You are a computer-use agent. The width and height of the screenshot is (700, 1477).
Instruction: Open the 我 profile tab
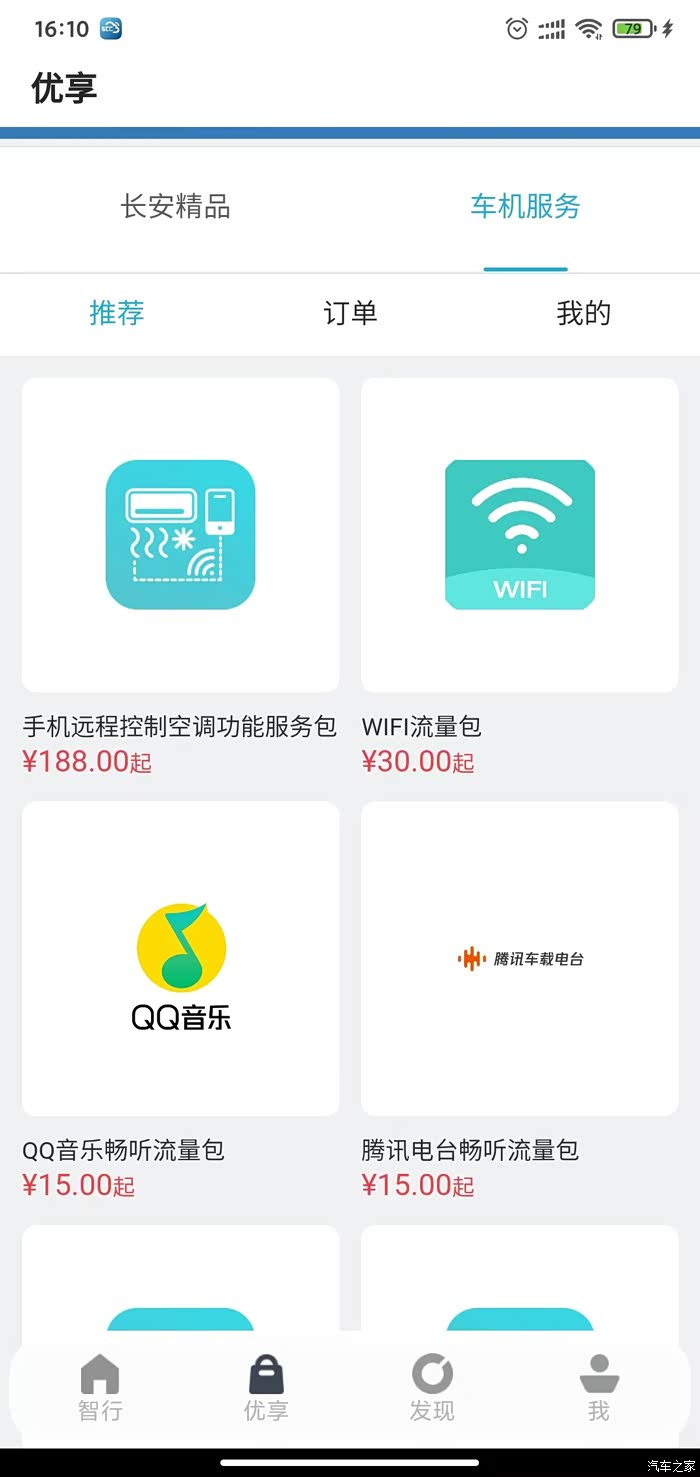(x=599, y=1388)
